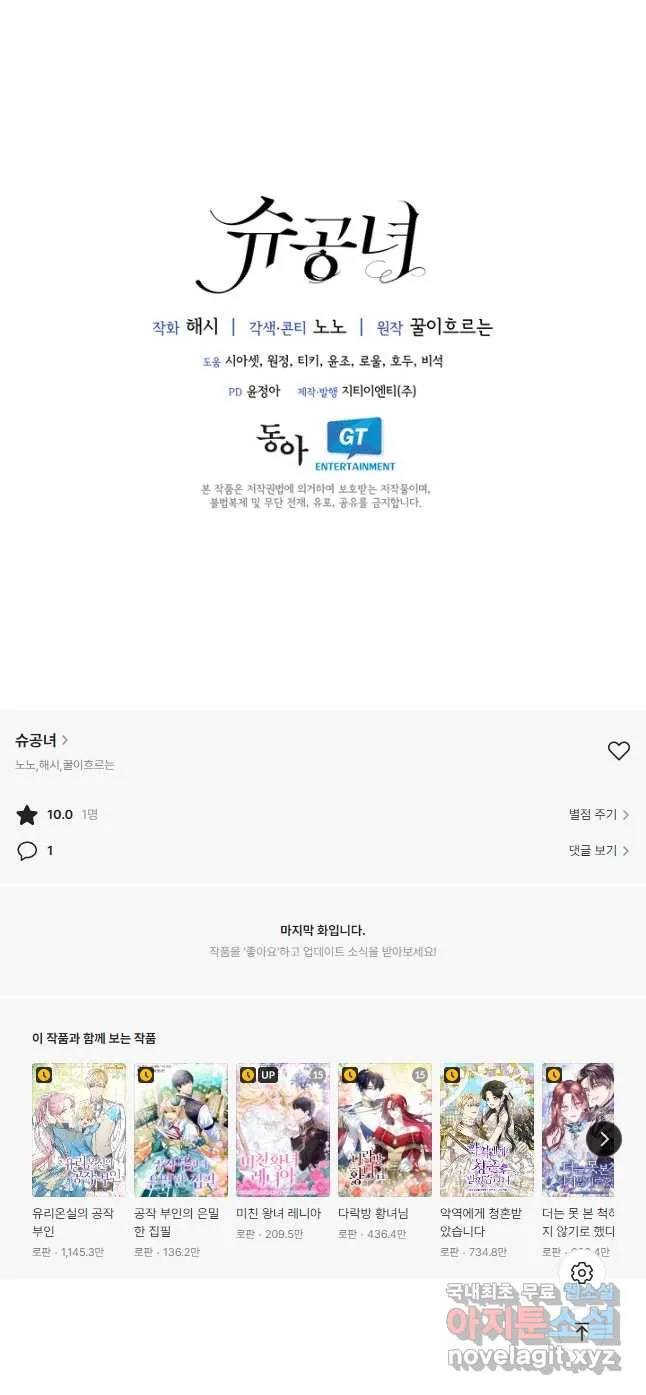
Task: Jump to top with the up arrow
Action: pos(582,1331)
